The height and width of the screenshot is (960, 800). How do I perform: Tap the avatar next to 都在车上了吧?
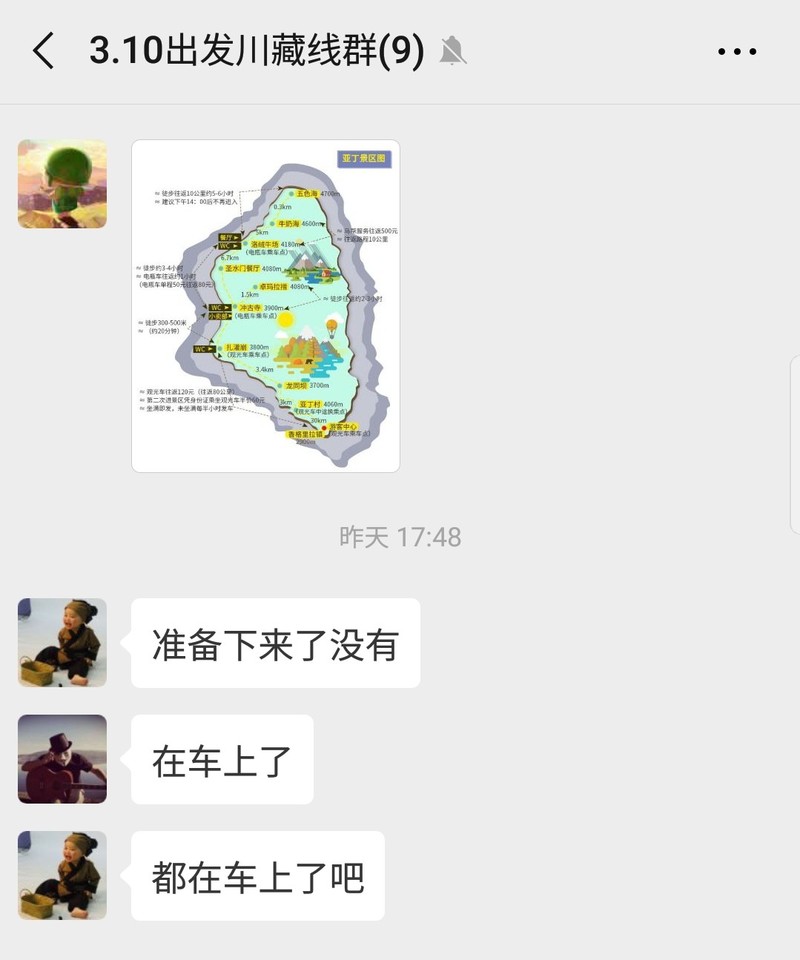62,875
